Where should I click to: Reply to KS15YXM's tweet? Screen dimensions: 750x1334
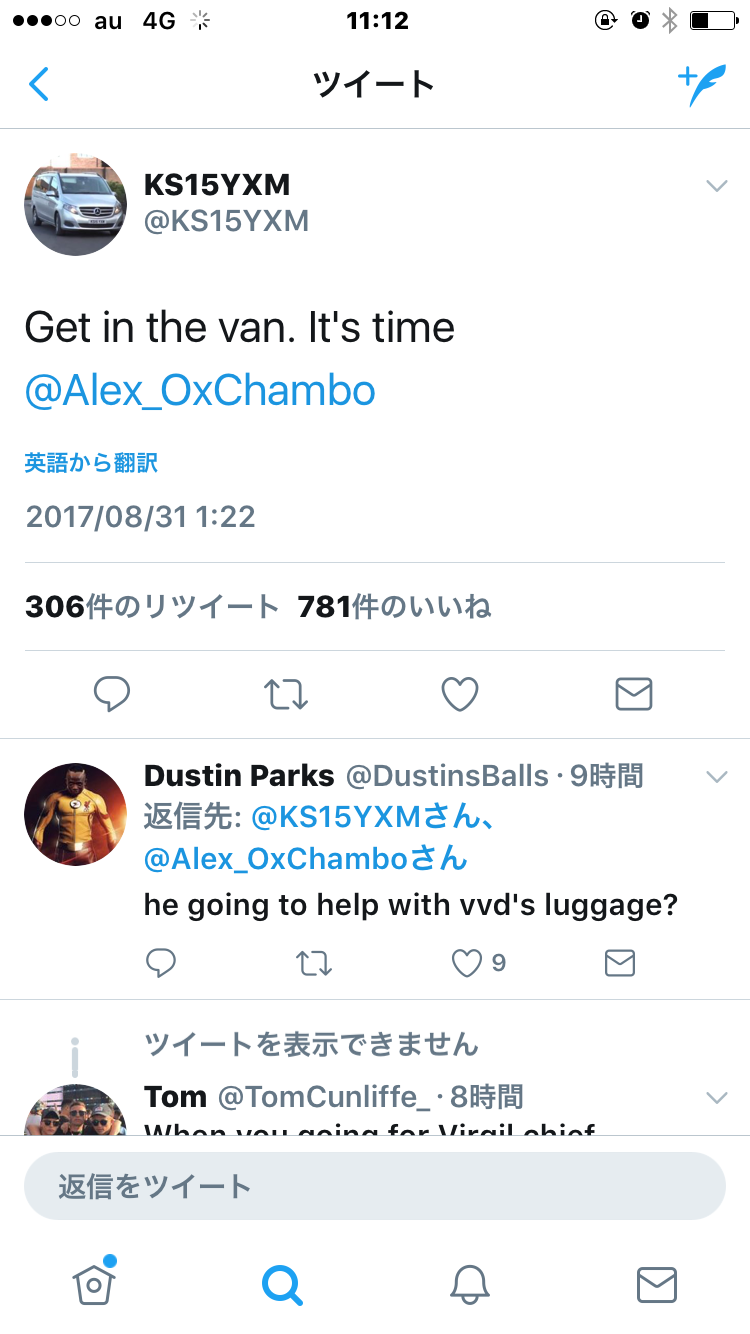pyautogui.click(x=112, y=693)
